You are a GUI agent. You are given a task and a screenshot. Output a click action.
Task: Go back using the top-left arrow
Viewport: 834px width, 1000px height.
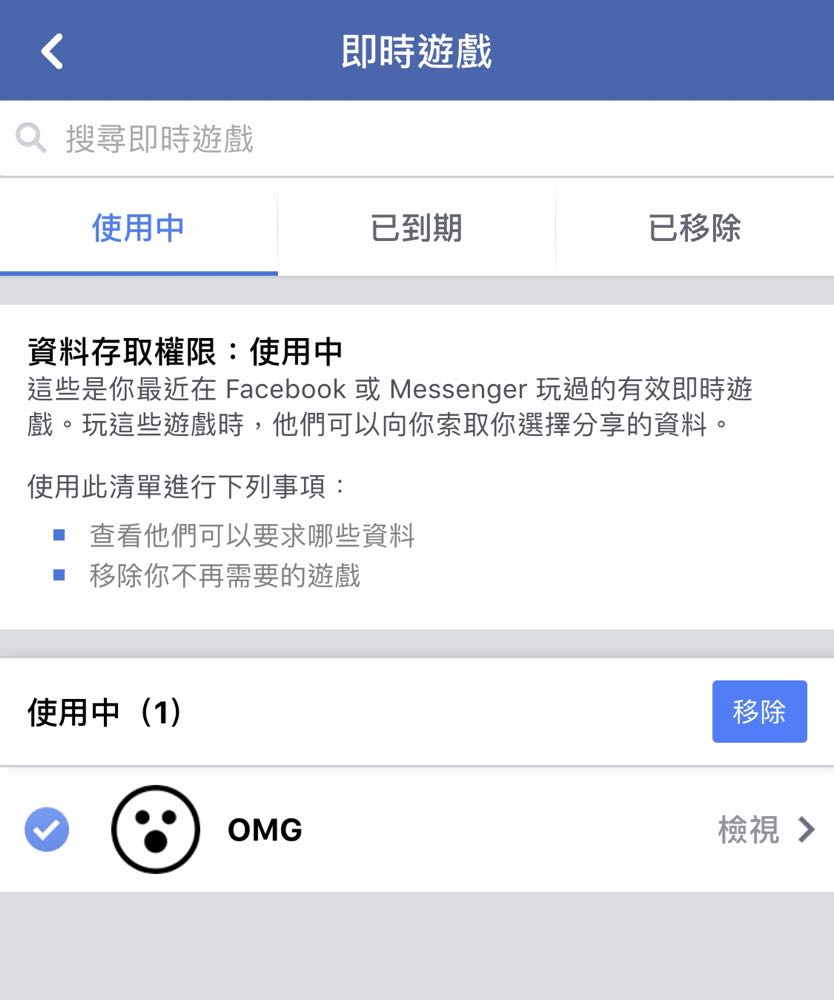52,50
